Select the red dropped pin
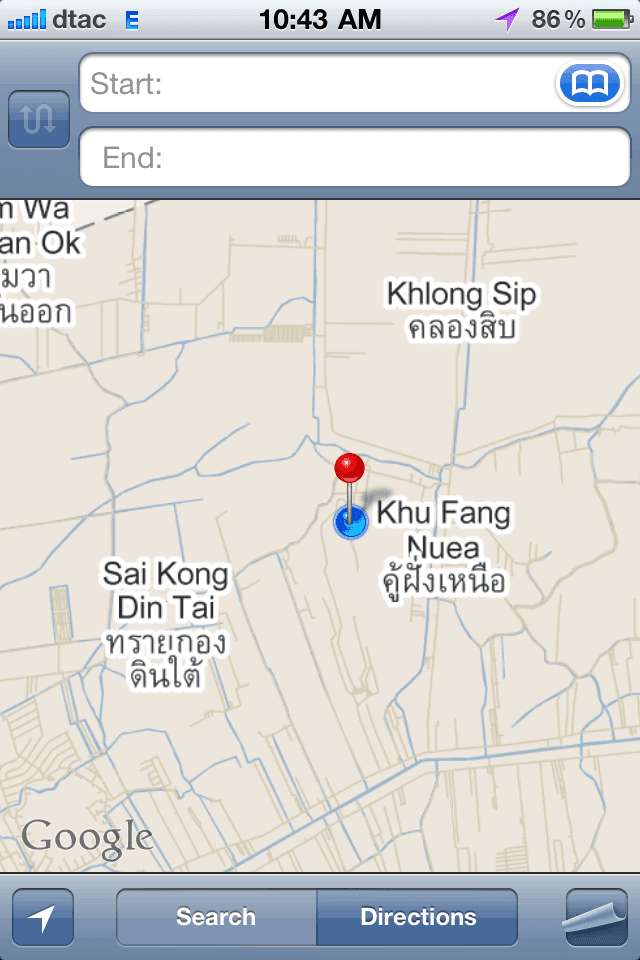The height and width of the screenshot is (960, 640). (x=349, y=468)
